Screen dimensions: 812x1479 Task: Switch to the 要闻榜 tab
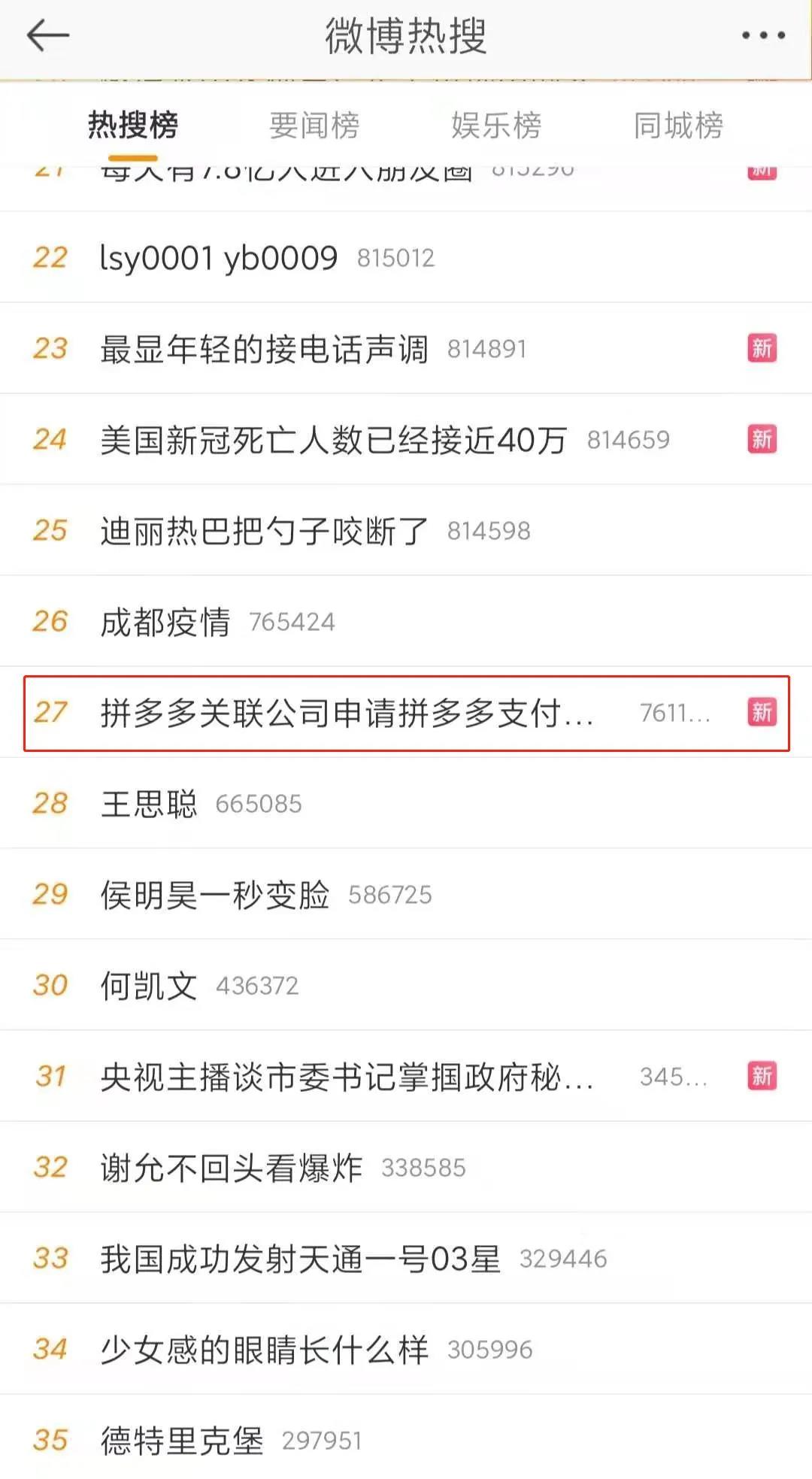pos(314,126)
